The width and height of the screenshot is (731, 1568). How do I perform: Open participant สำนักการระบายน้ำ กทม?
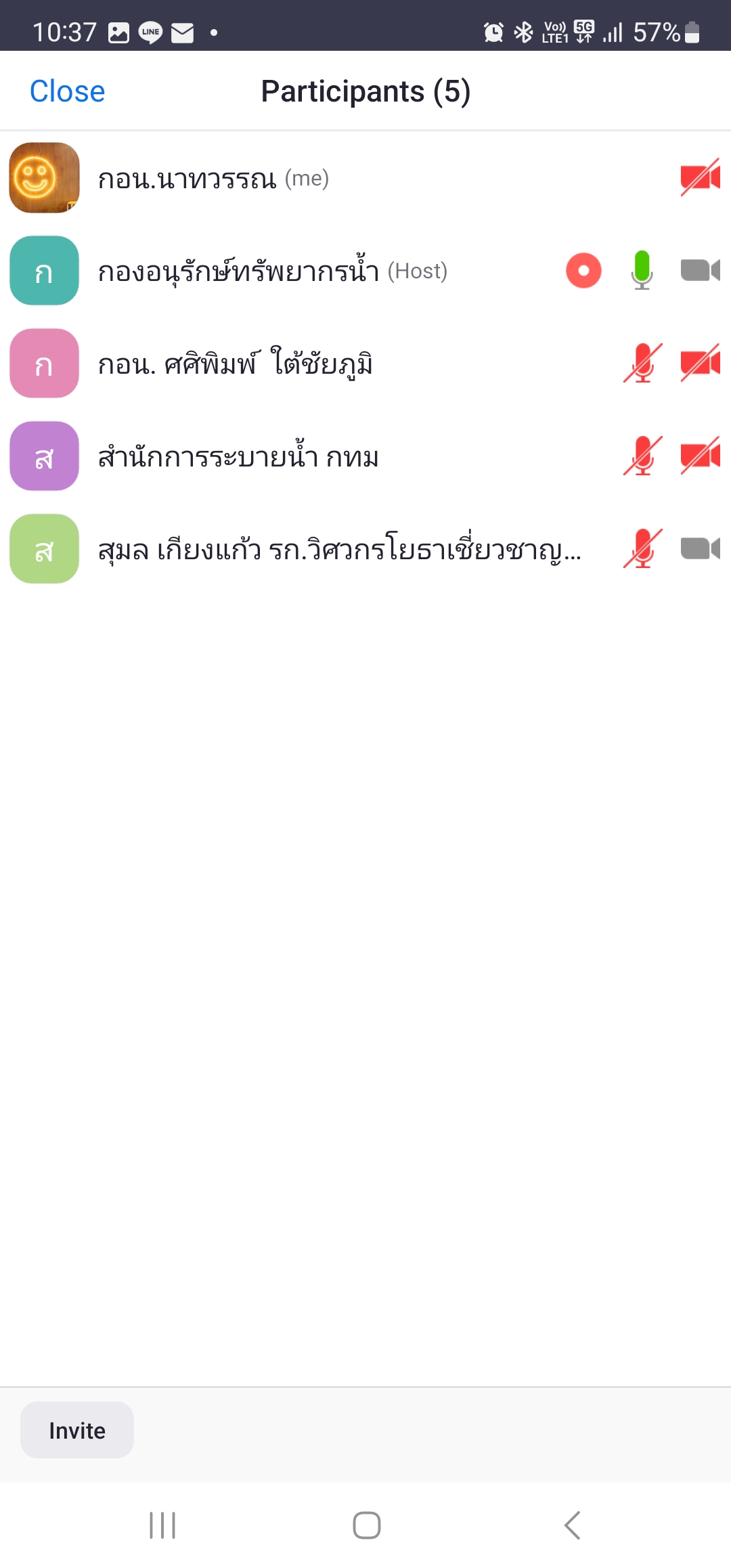(238, 457)
